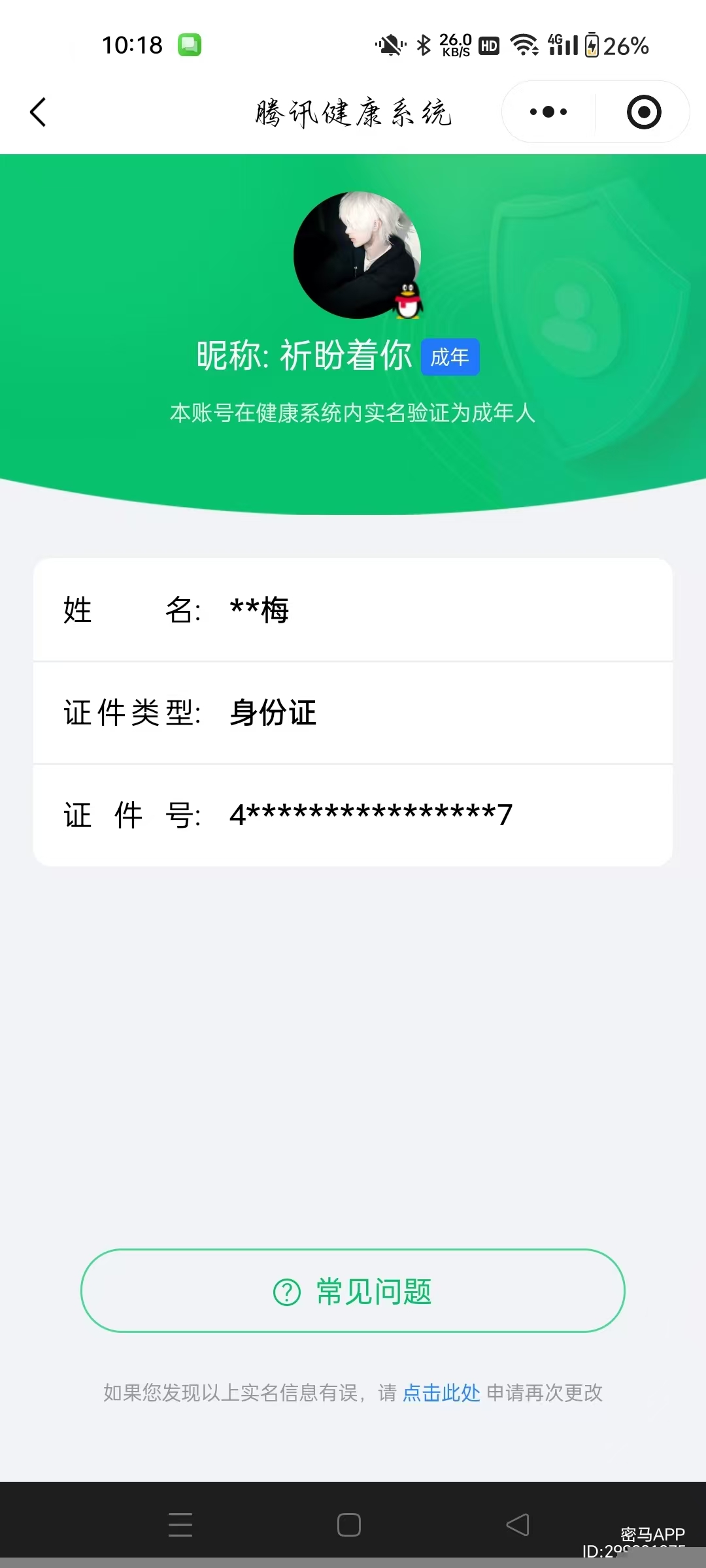Open 点击此处 to request info change
The width and height of the screenshot is (706, 1568).
(x=441, y=1393)
